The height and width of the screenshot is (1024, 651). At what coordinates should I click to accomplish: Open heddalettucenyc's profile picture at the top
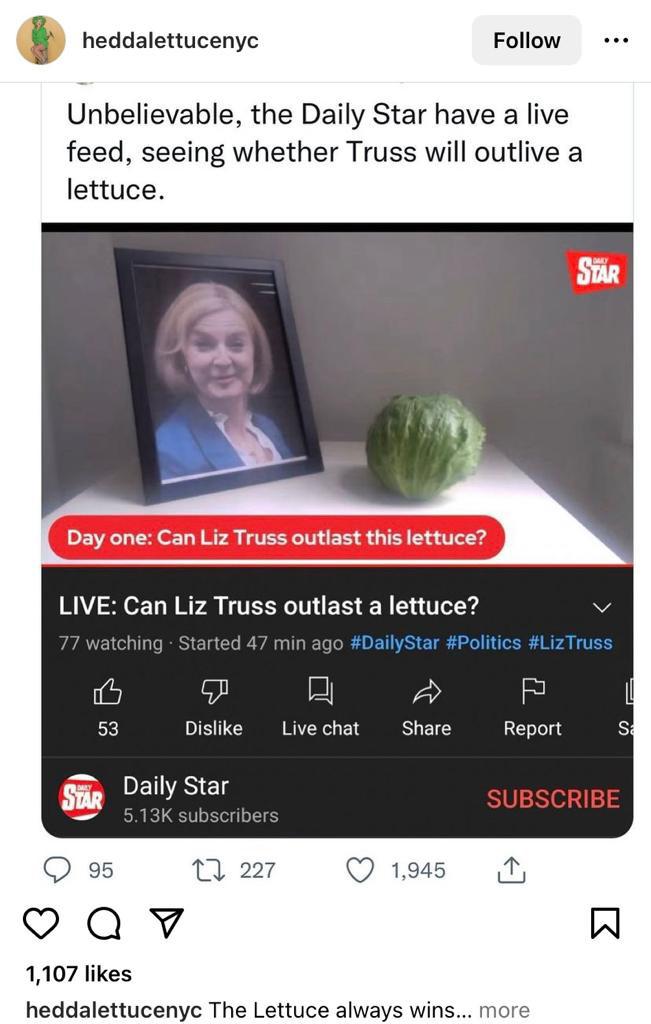(x=41, y=41)
